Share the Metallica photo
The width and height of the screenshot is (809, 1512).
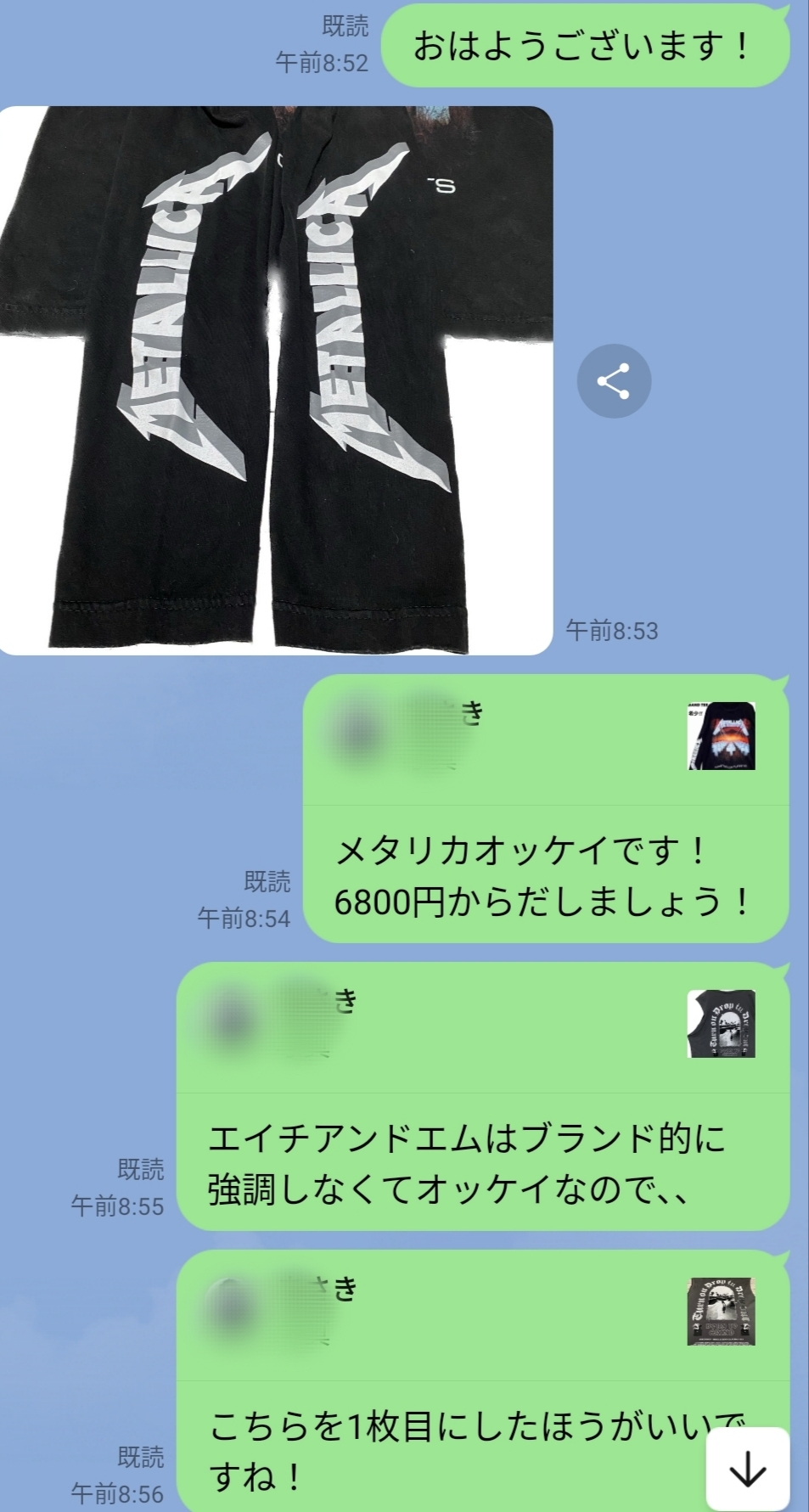coord(614,381)
